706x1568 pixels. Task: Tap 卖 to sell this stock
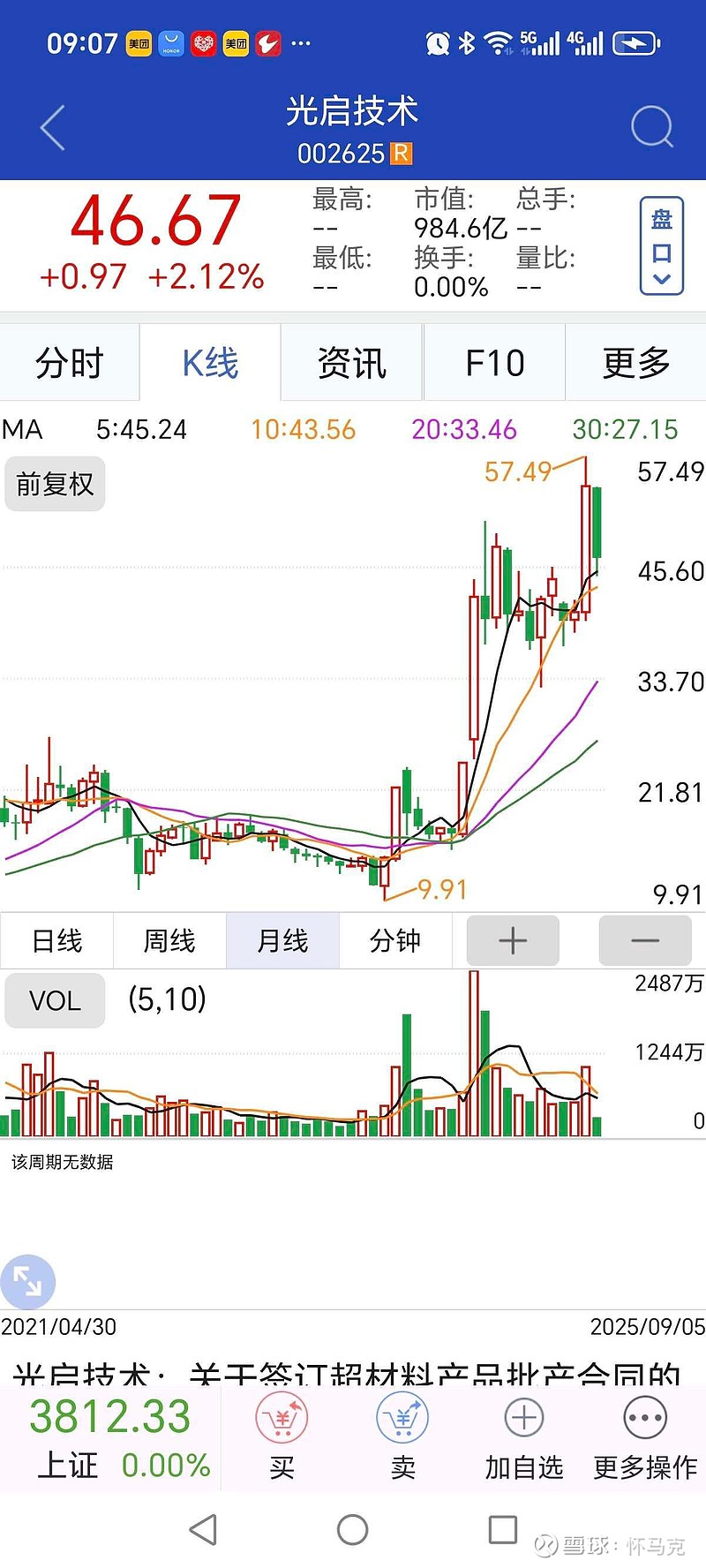point(402,1438)
